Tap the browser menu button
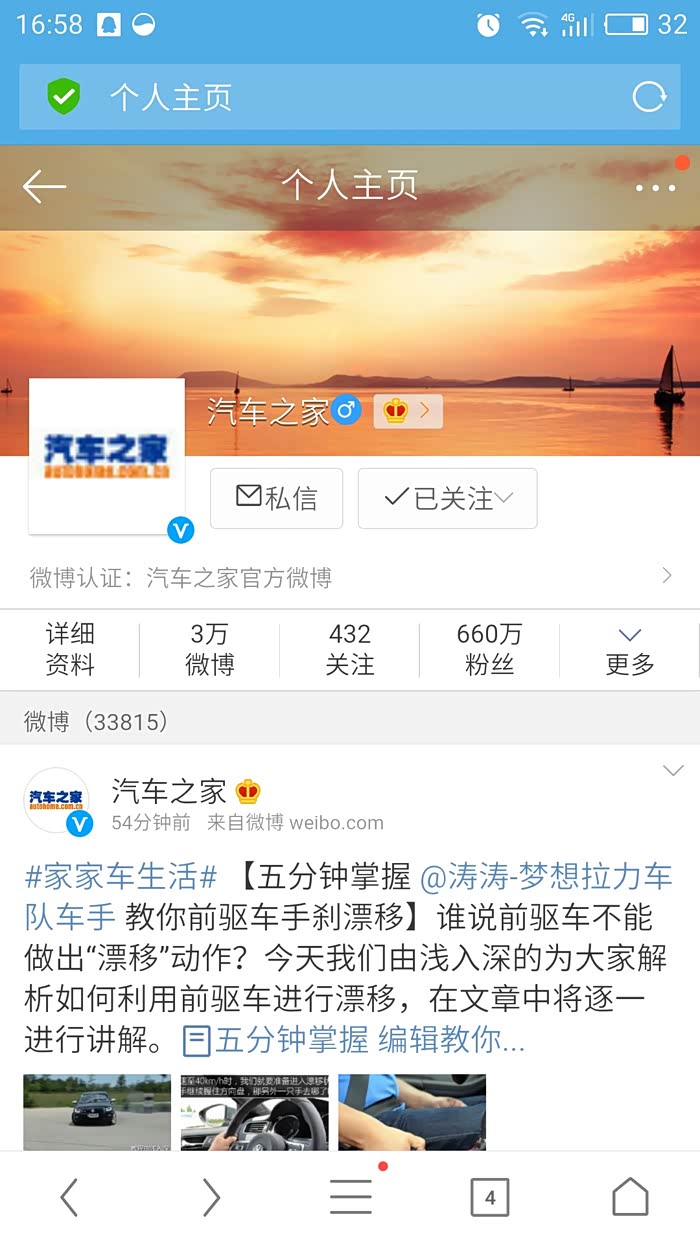 coord(350,1196)
